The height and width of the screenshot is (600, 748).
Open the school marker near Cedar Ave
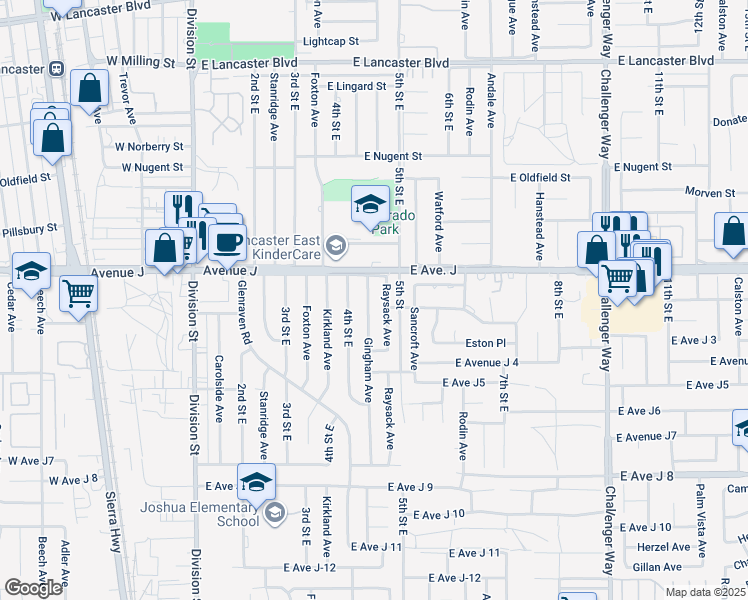pyautogui.click(x=31, y=271)
